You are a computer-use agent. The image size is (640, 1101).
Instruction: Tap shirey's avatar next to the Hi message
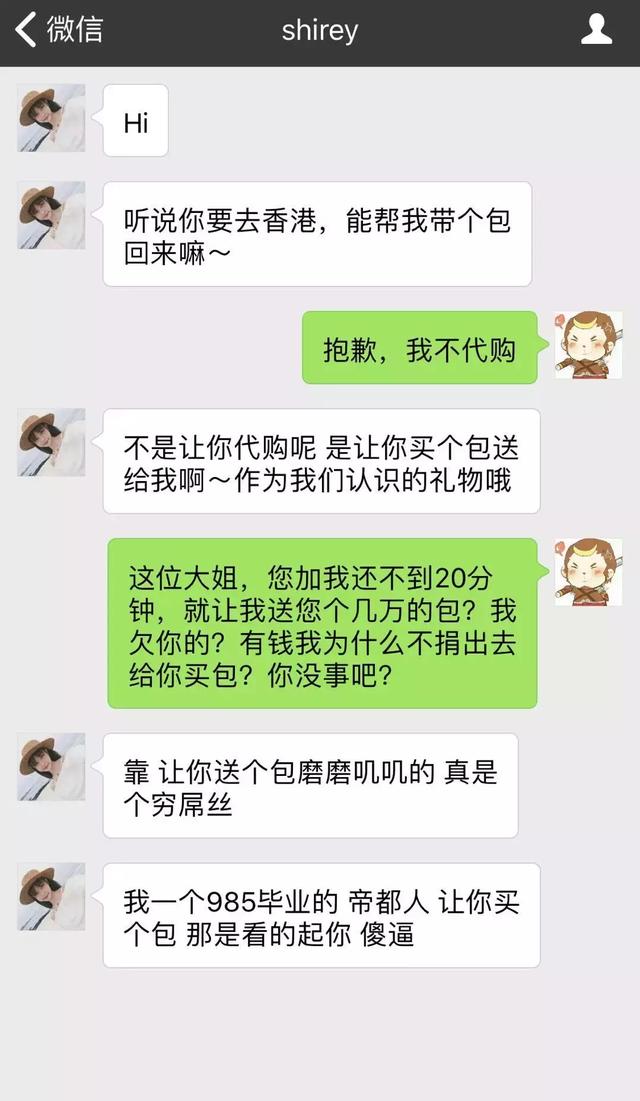point(51,118)
